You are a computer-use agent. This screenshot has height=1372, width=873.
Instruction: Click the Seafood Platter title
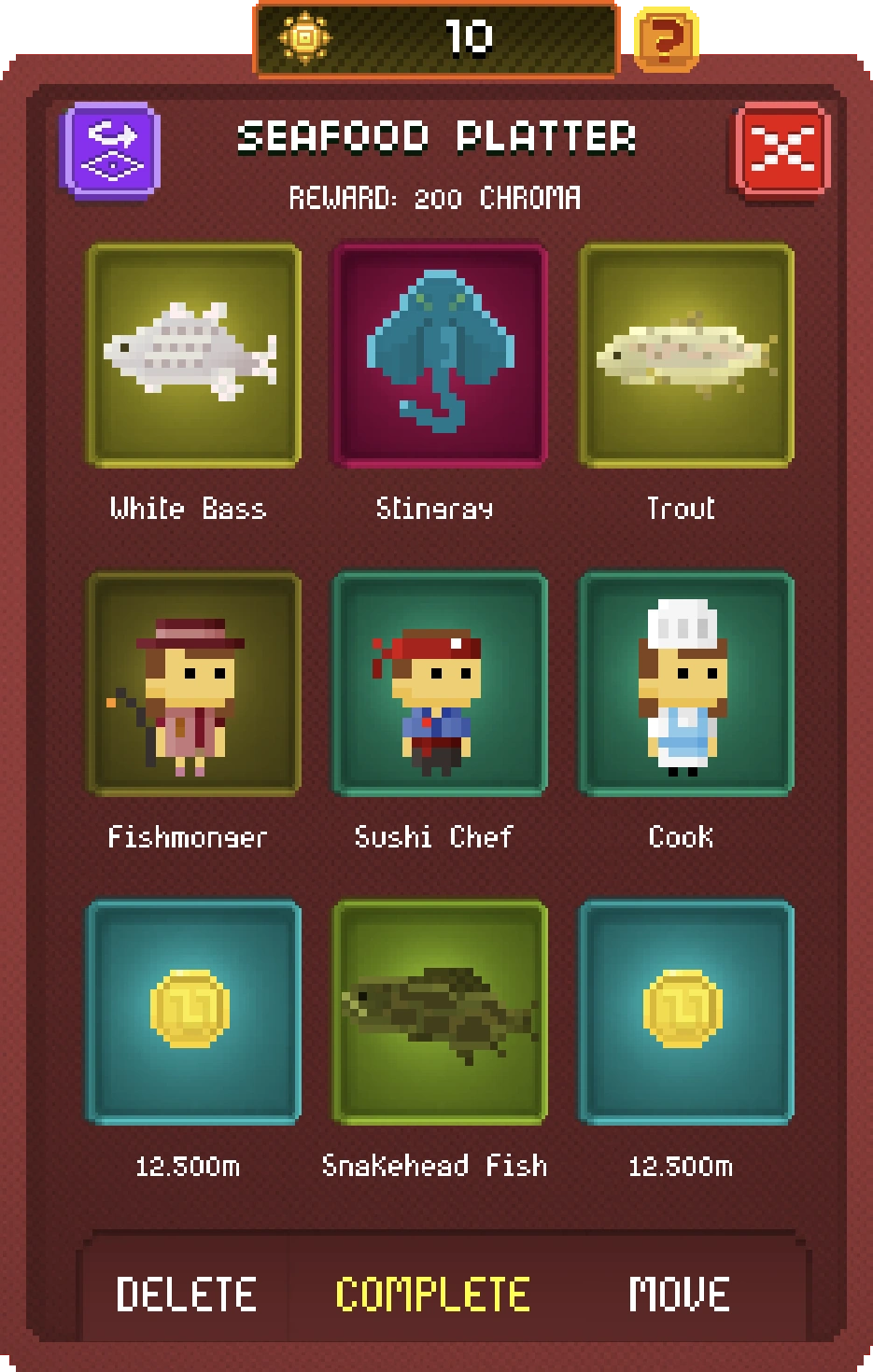[x=435, y=138]
